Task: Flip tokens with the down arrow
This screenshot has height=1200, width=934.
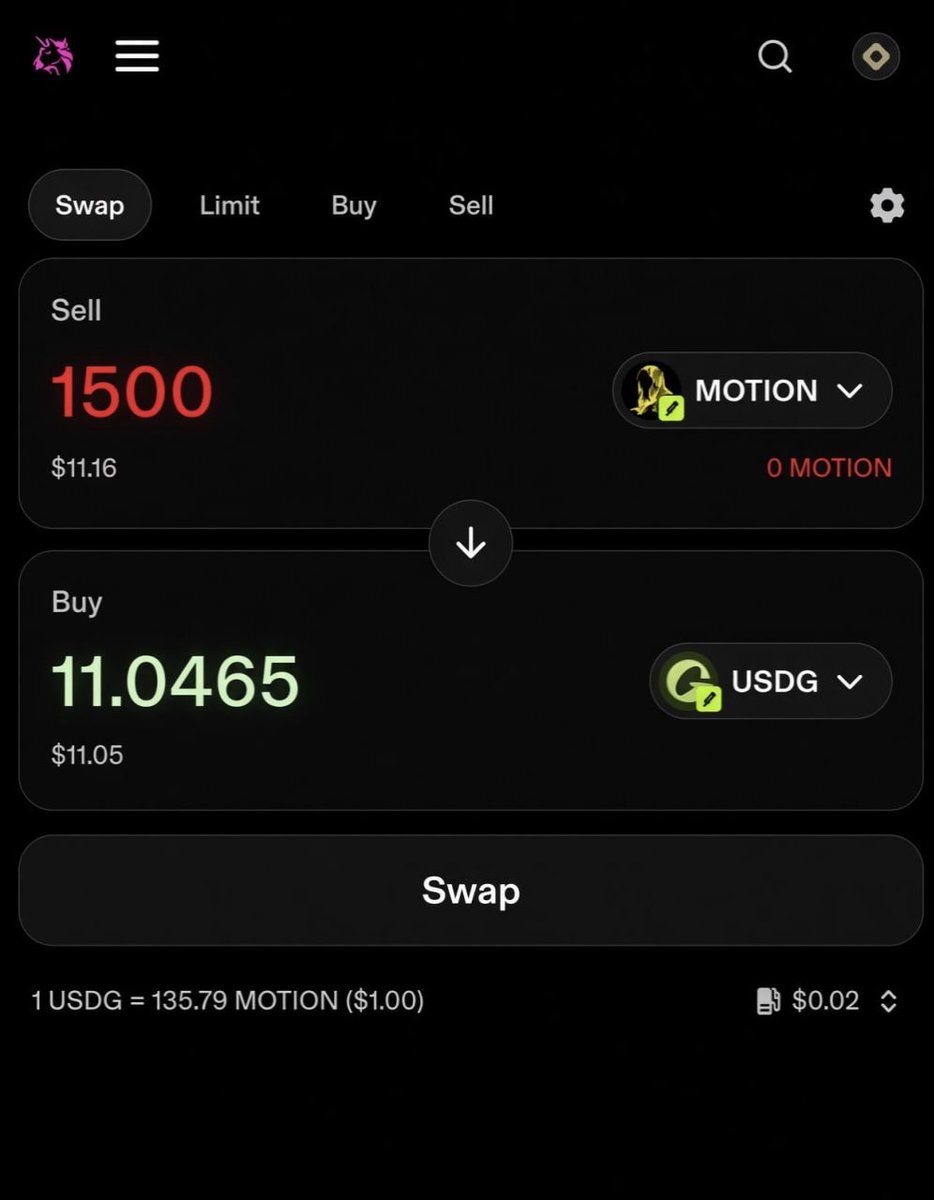Action: [471, 543]
